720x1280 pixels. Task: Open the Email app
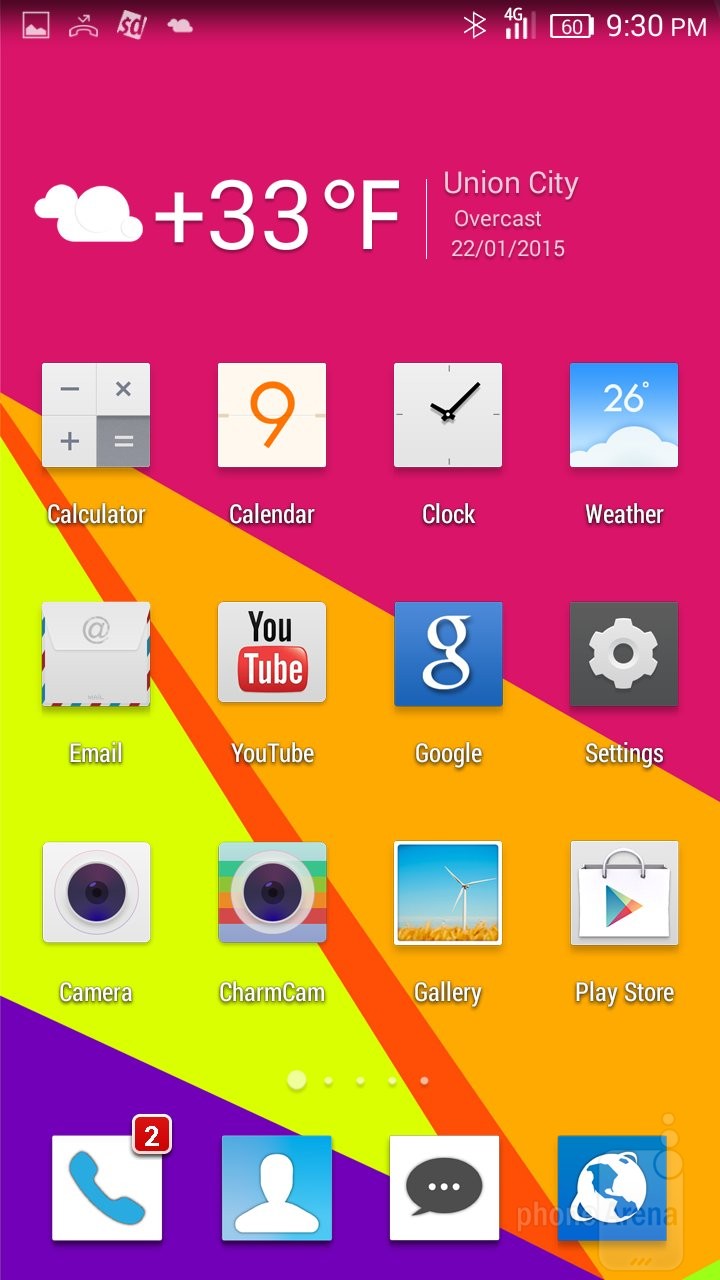(x=96, y=654)
